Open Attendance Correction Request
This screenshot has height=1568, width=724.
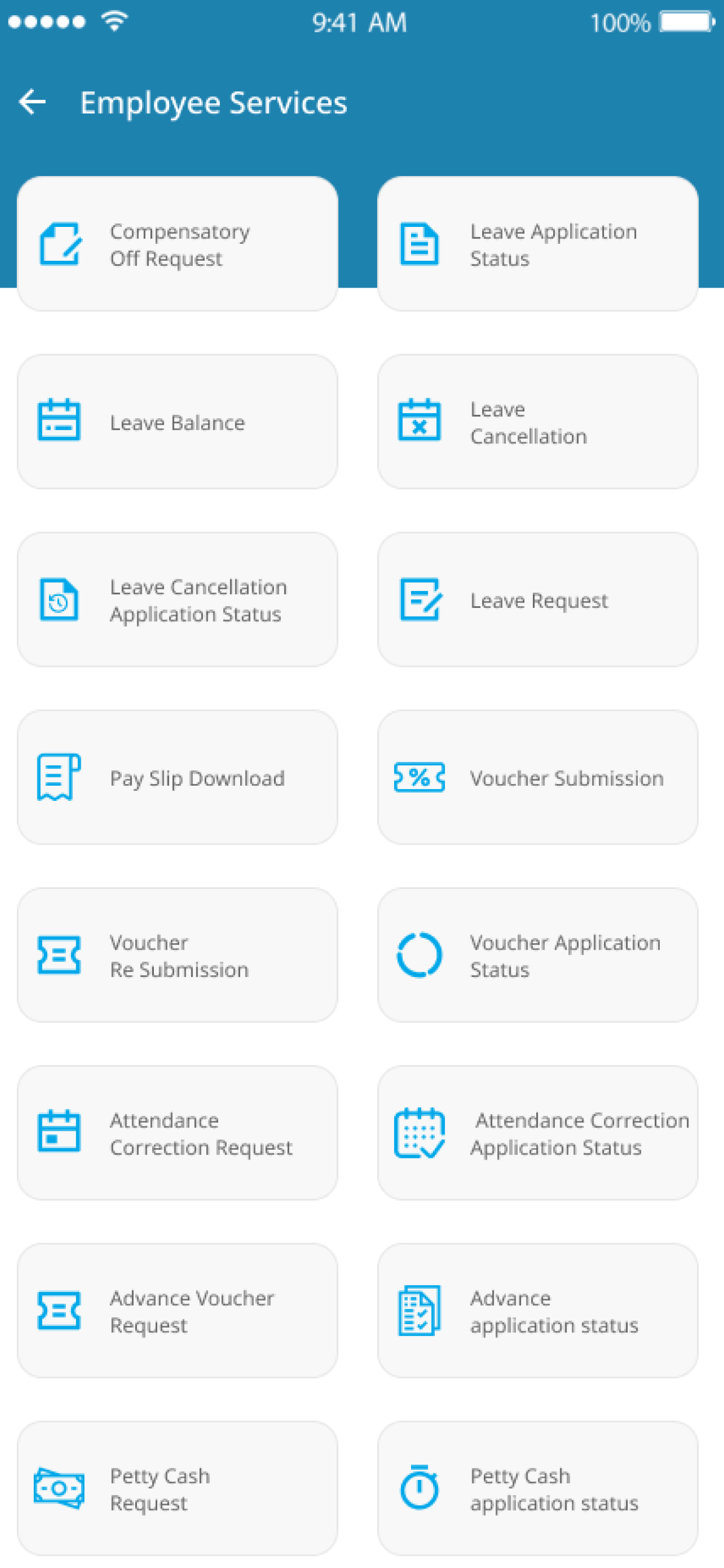[x=177, y=1133]
